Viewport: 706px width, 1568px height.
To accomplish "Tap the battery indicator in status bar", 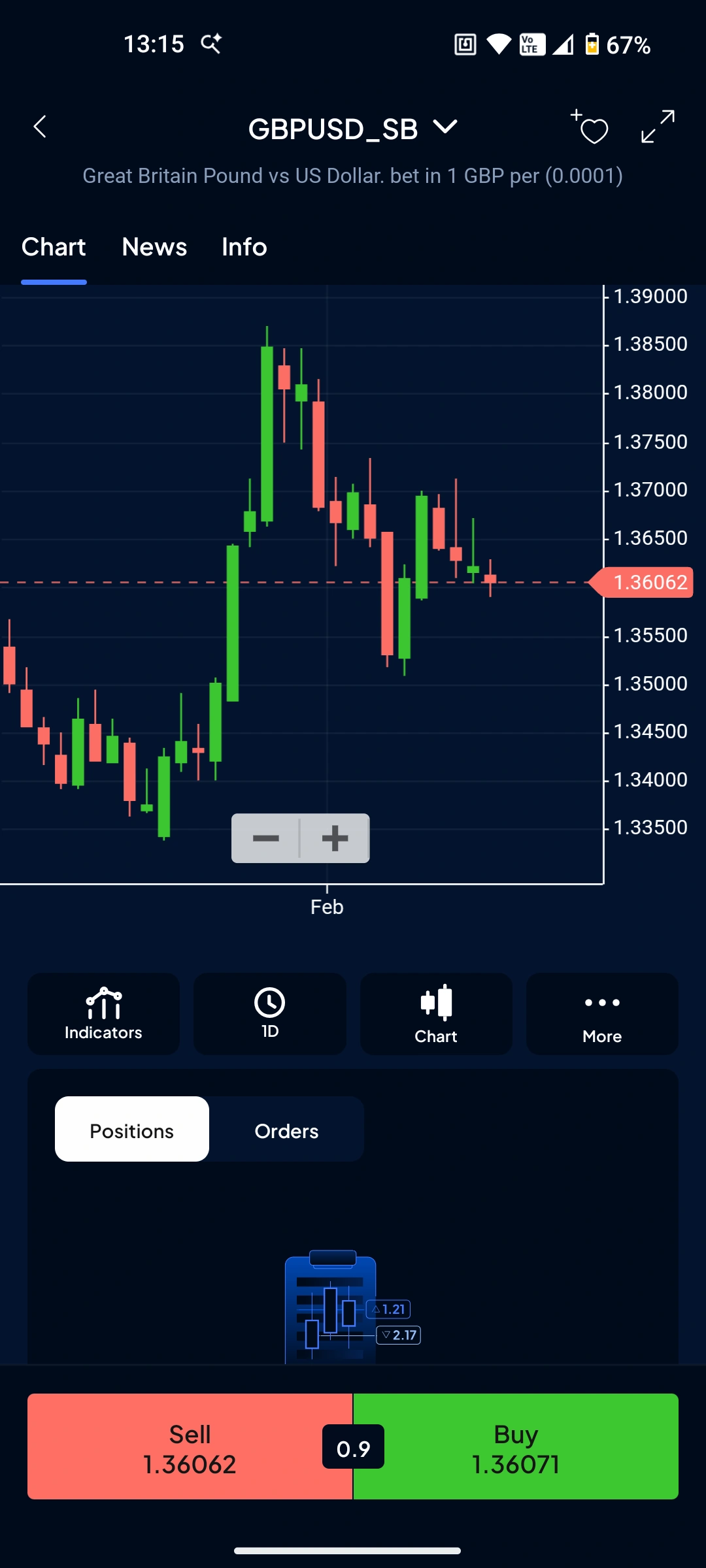I will coord(592,44).
